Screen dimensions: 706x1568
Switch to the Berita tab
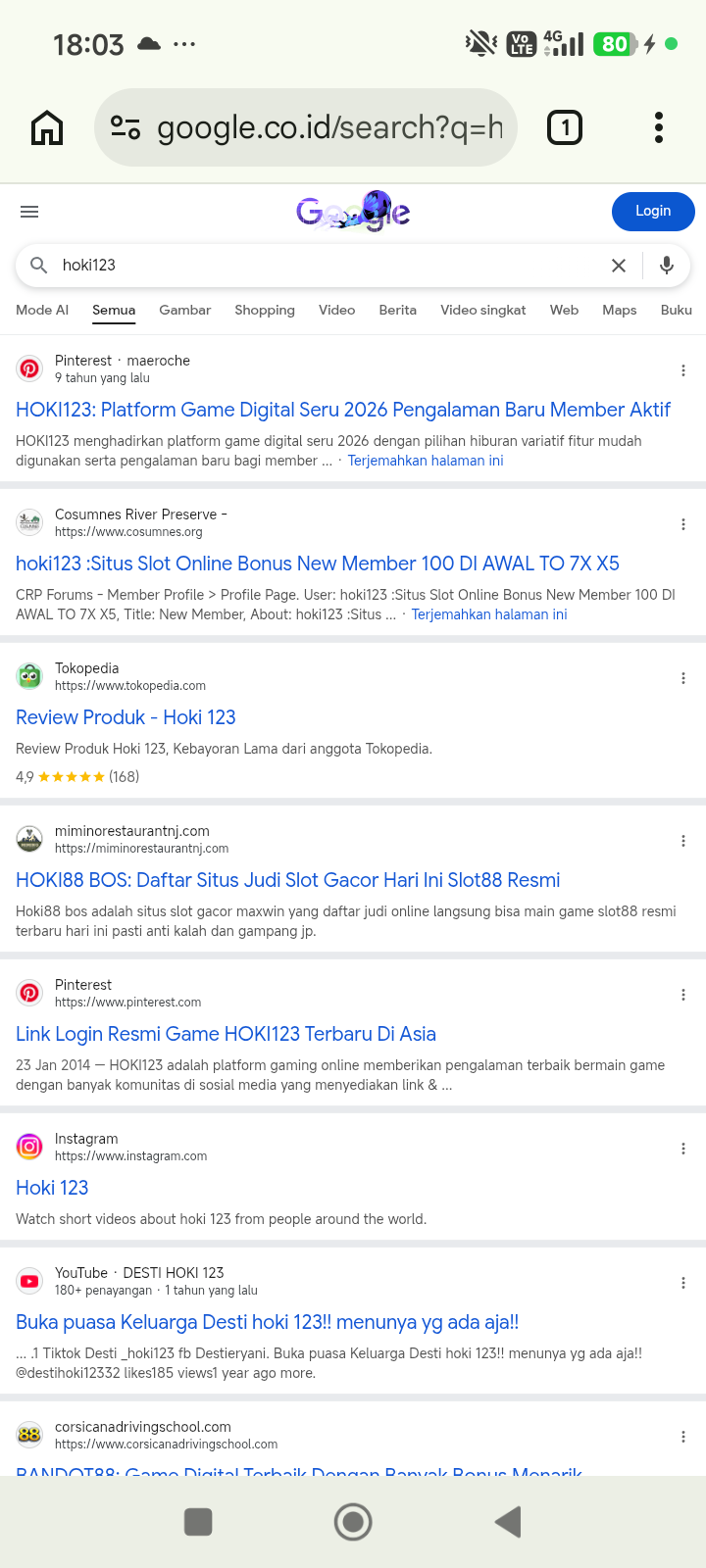pos(397,310)
